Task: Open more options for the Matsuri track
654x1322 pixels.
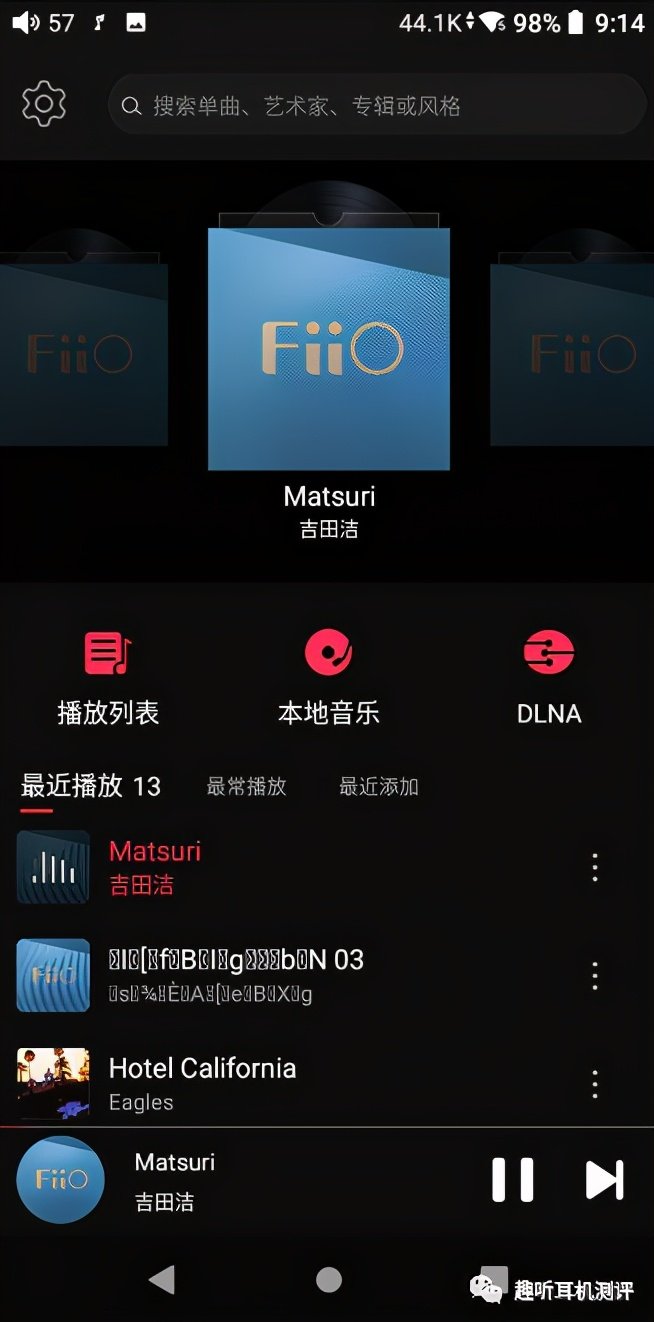Action: coord(595,867)
